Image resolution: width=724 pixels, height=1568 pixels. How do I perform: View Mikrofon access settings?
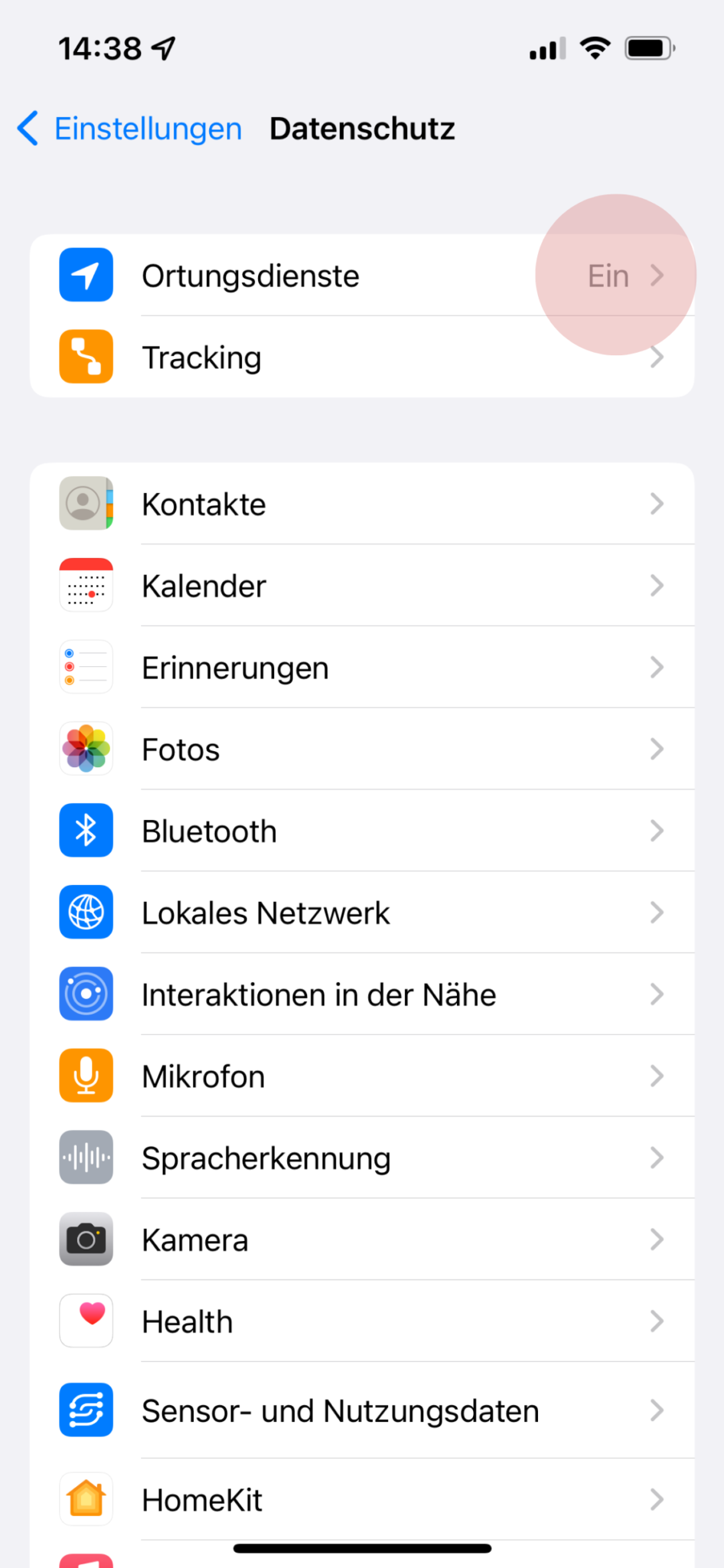coord(361,1076)
